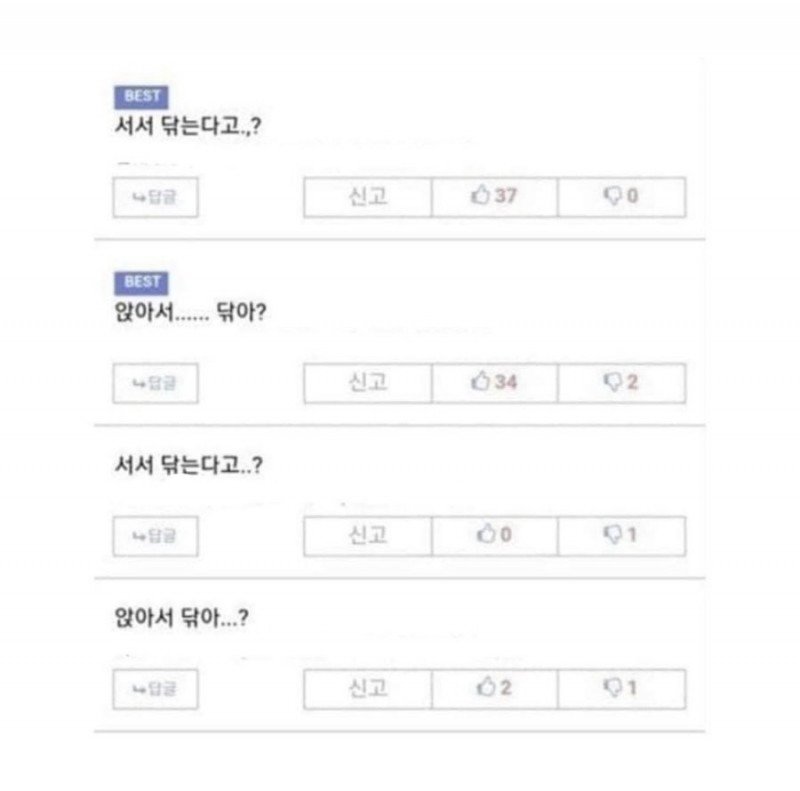The height and width of the screenshot is (791, 800).
Task: Report the comment that has 0 likes
Action: [367, 535]
